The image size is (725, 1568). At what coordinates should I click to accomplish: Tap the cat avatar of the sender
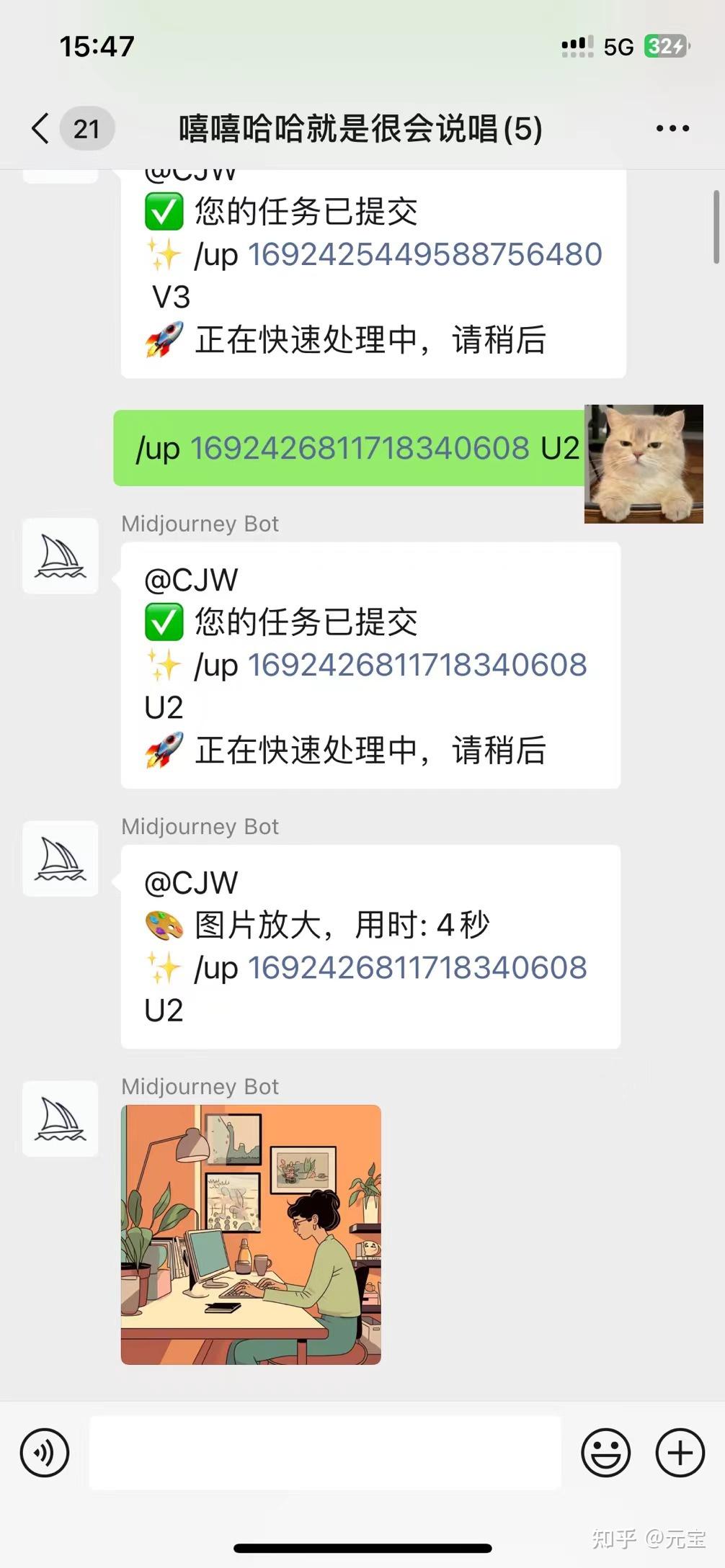(x=644, y=464)
